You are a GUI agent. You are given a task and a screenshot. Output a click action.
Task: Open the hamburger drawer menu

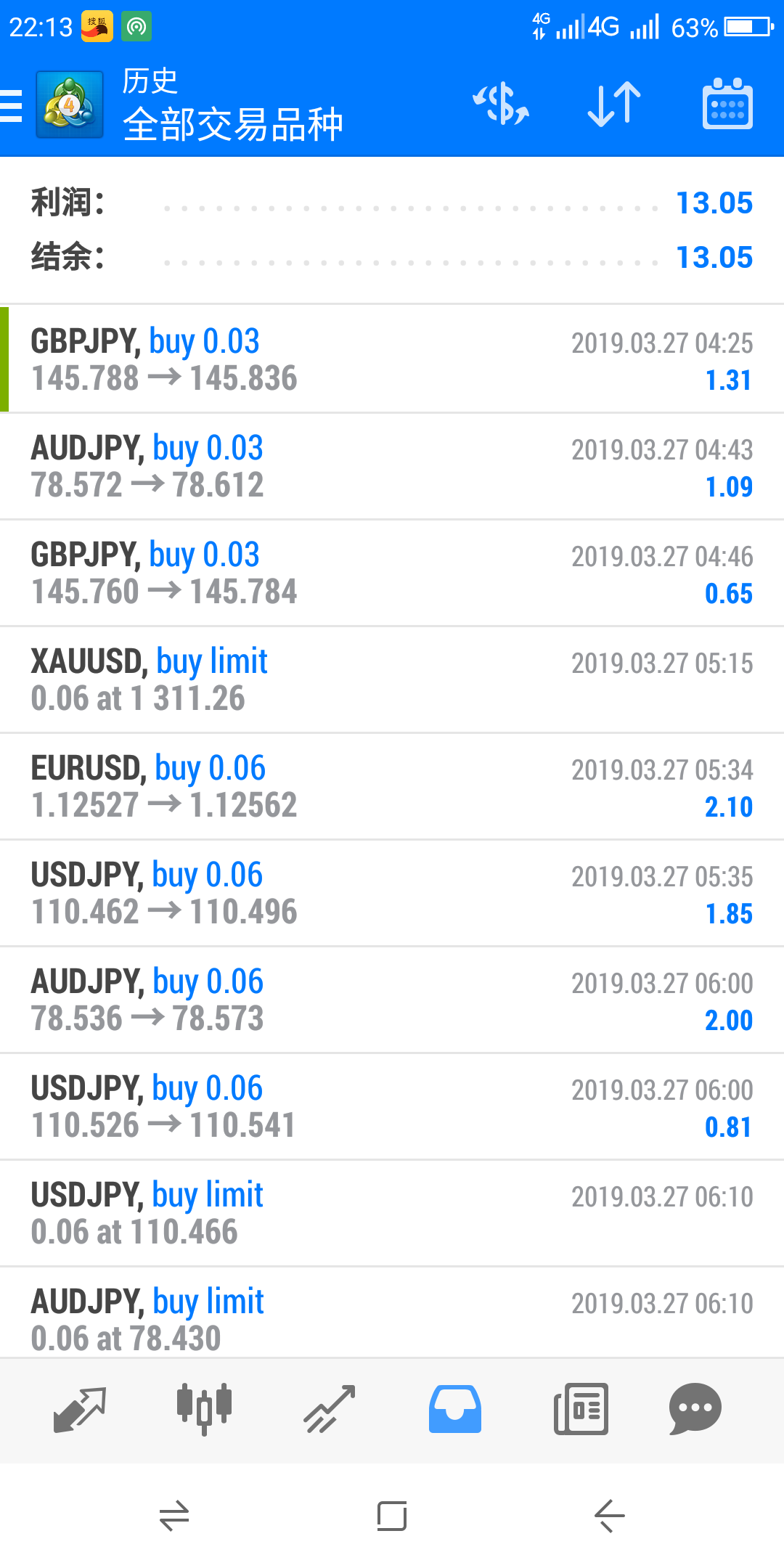coord(12,105)
